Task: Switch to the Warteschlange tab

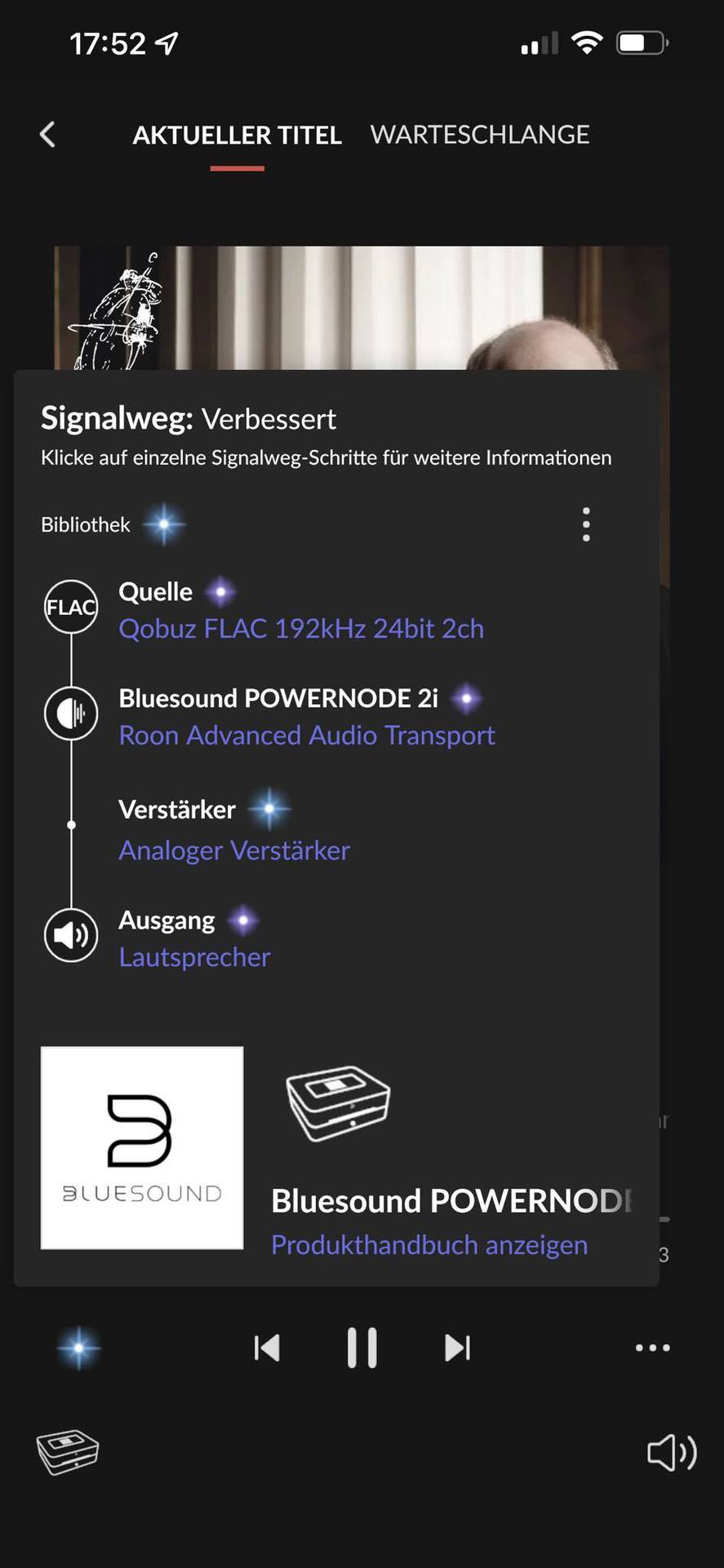Action: 479,135
